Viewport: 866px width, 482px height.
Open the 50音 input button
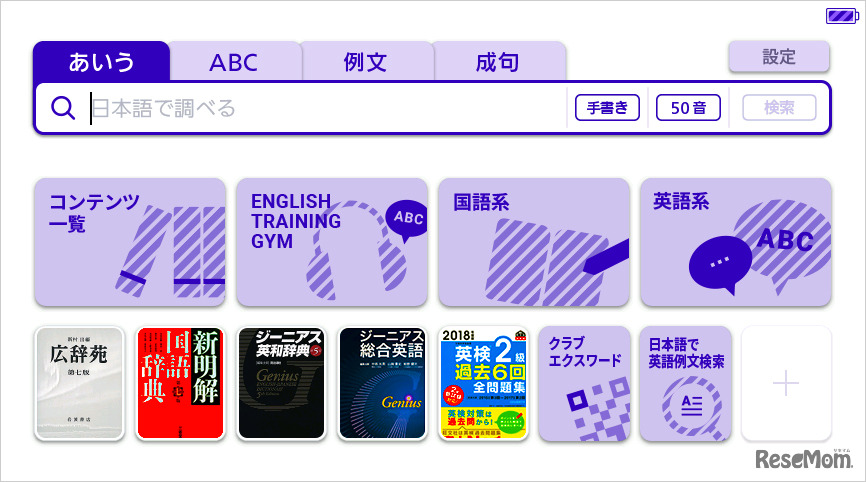(x=688, y=107)
